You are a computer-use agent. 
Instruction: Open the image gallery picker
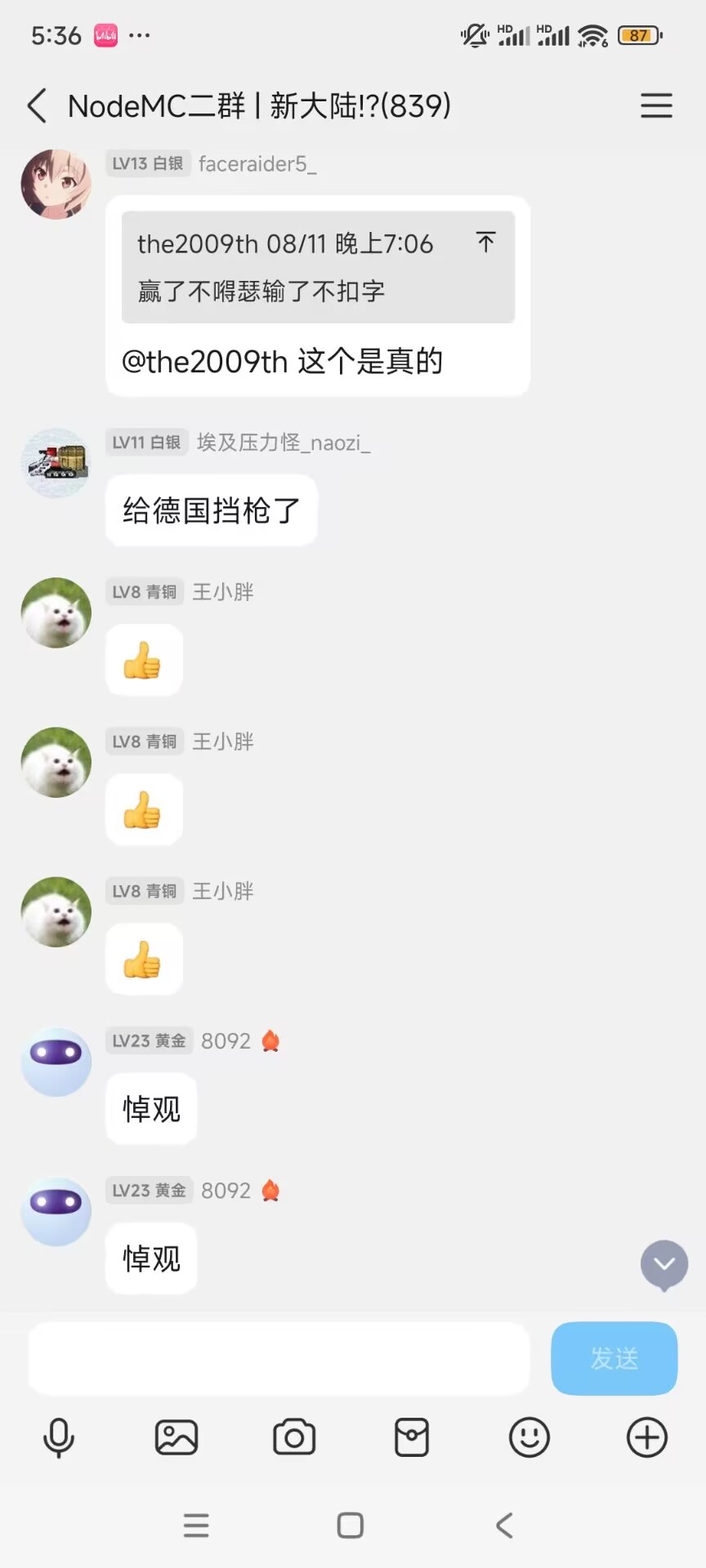(176, 1437)
